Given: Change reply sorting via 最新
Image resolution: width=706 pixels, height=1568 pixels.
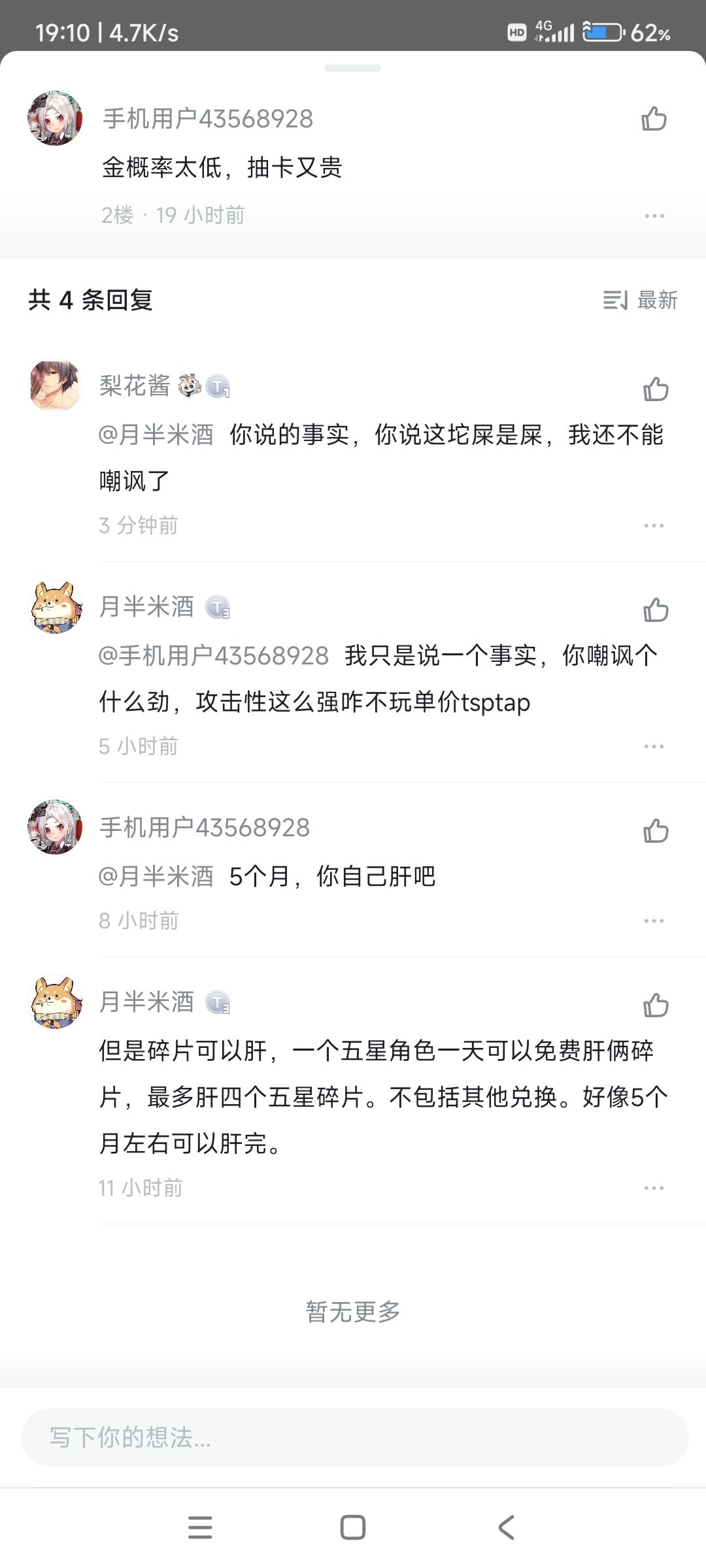Looking at the screenshot, I should pyautogui.click(x=640, y=300).
